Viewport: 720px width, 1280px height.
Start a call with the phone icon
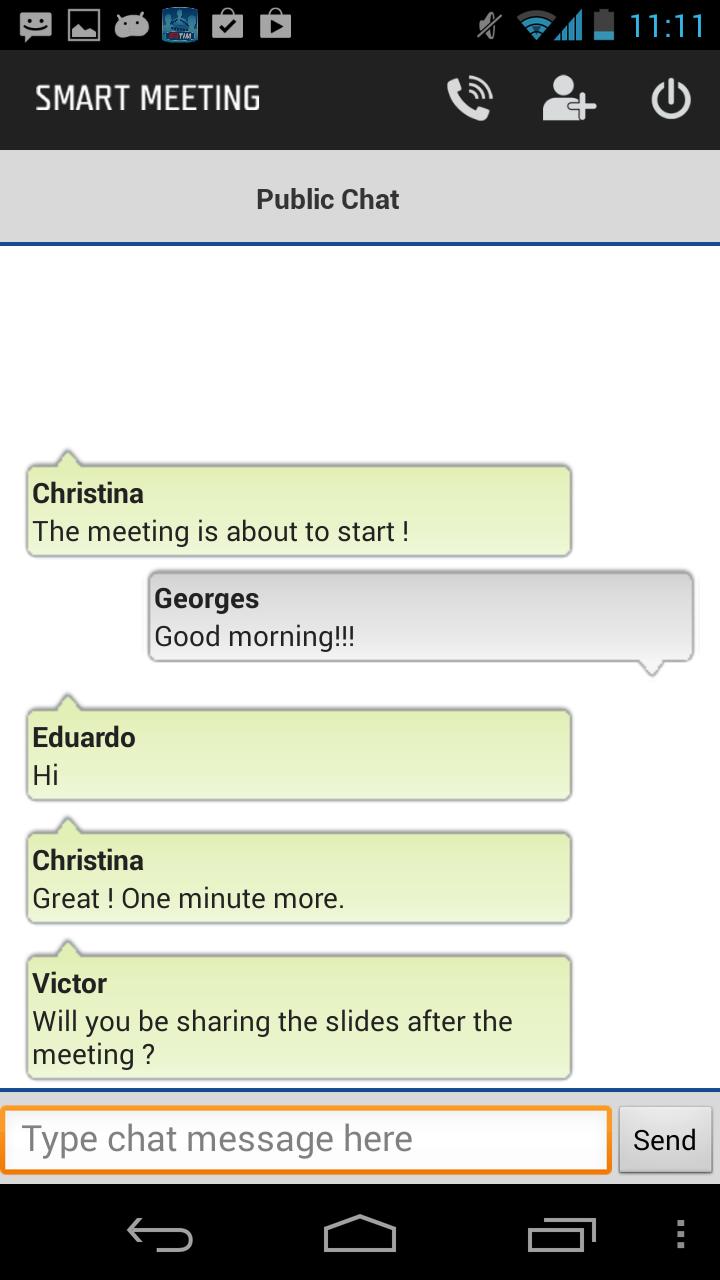469,99
